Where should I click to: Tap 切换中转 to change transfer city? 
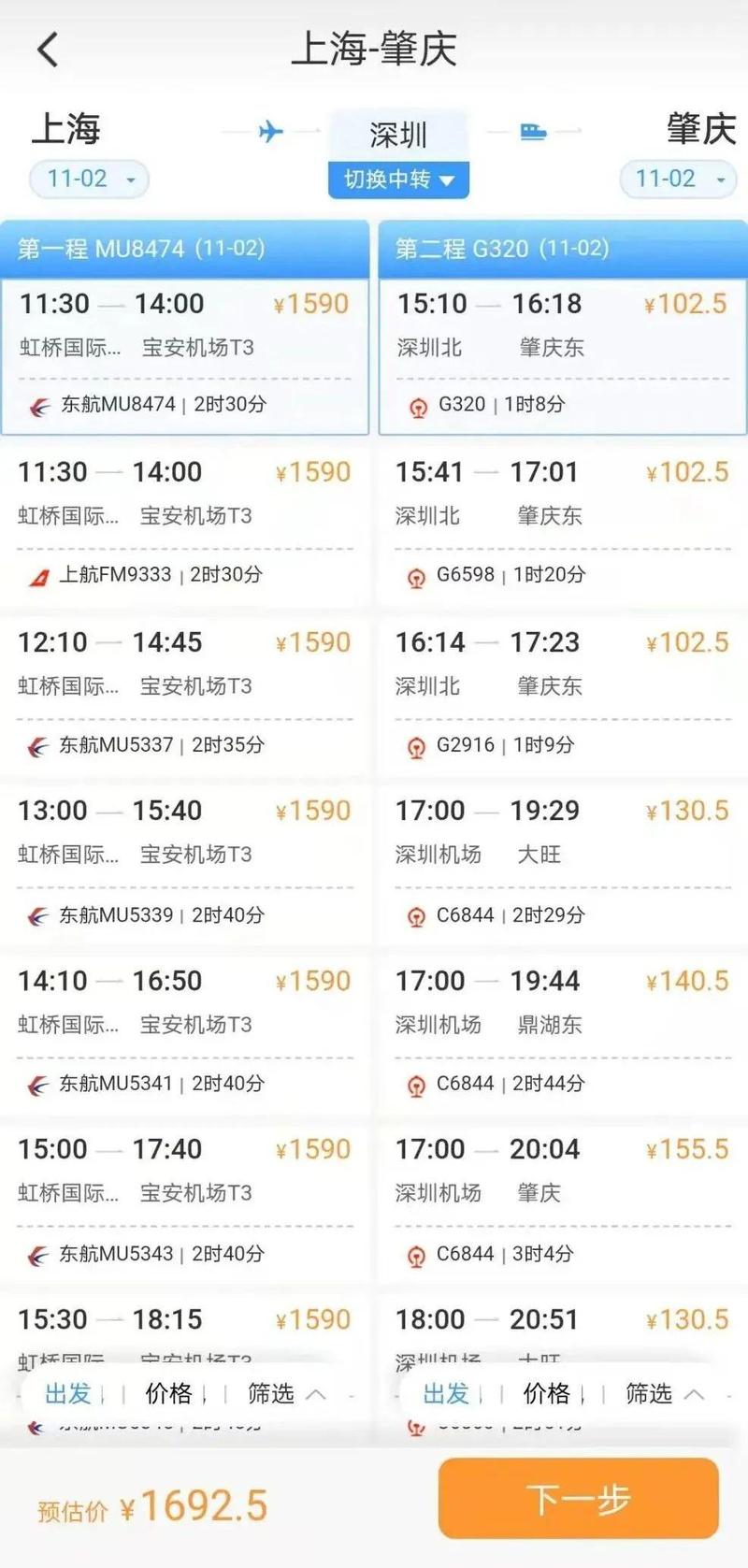coord(398,179)
